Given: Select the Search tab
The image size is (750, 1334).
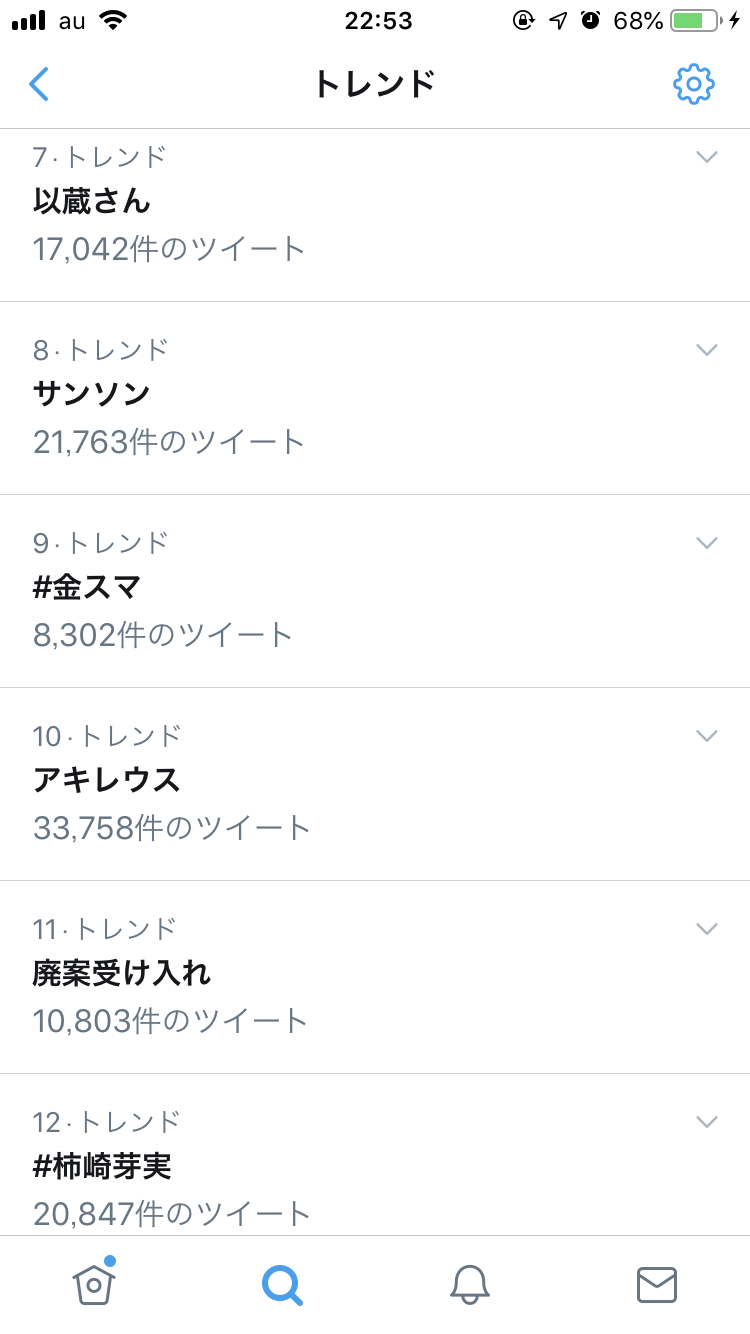Looking at the screenshot, I should [x=282, y=1284].
